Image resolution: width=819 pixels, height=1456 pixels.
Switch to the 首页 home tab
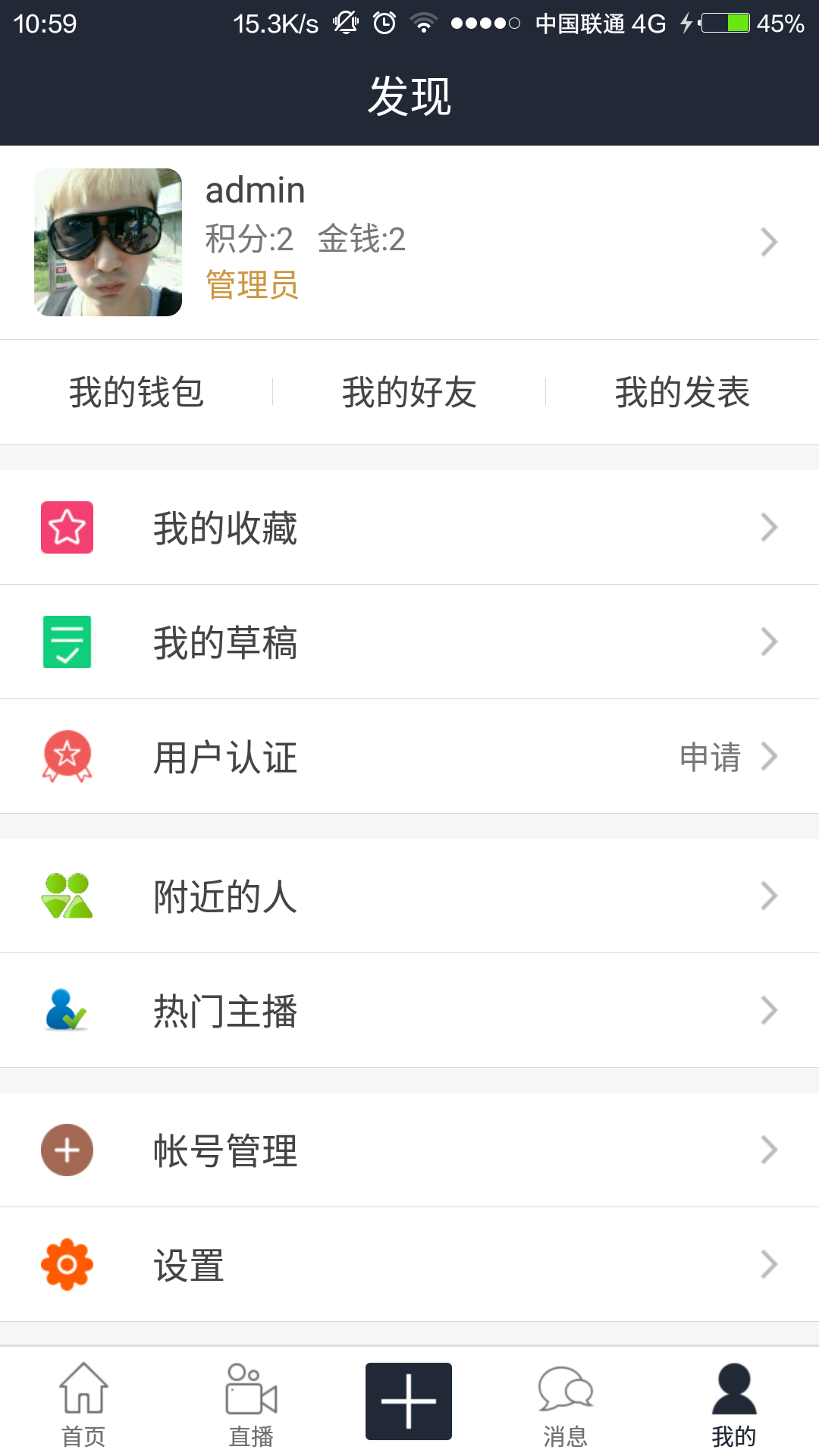(x=83, y=1403)
